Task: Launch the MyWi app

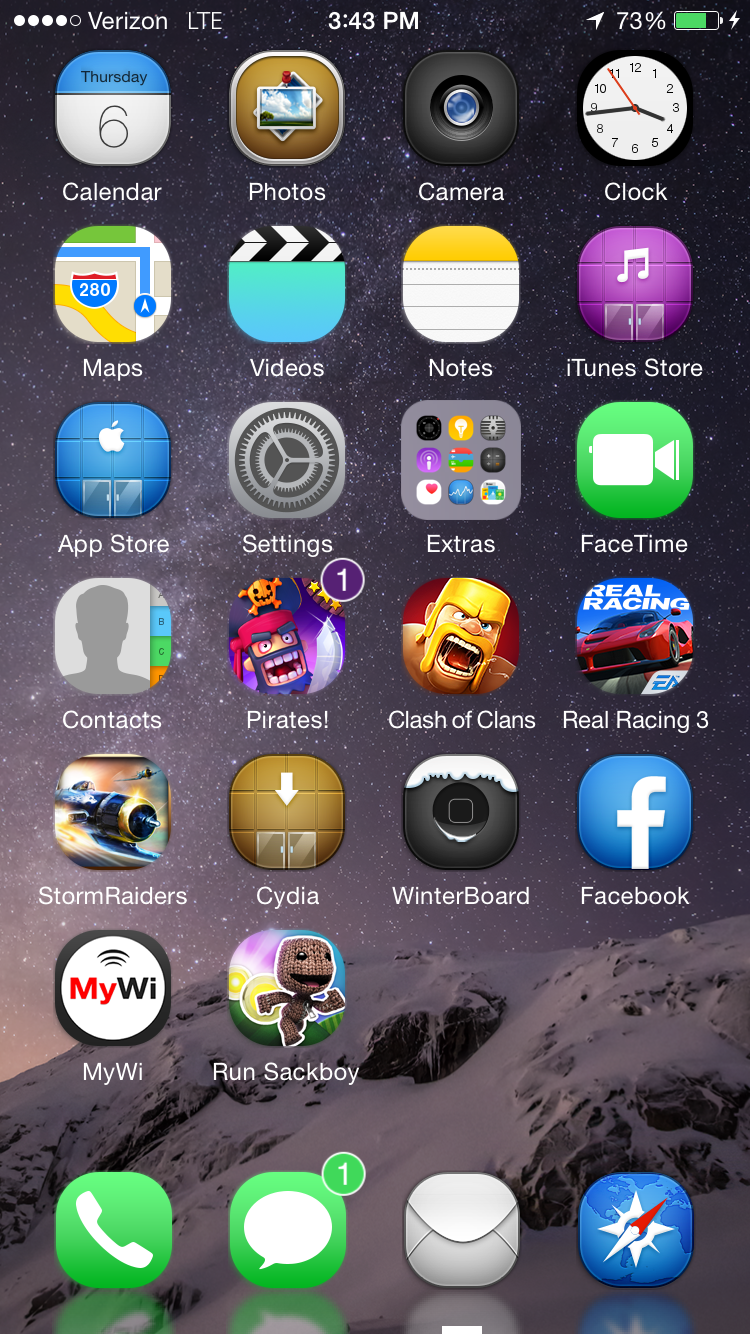Action: pos(113,989)
